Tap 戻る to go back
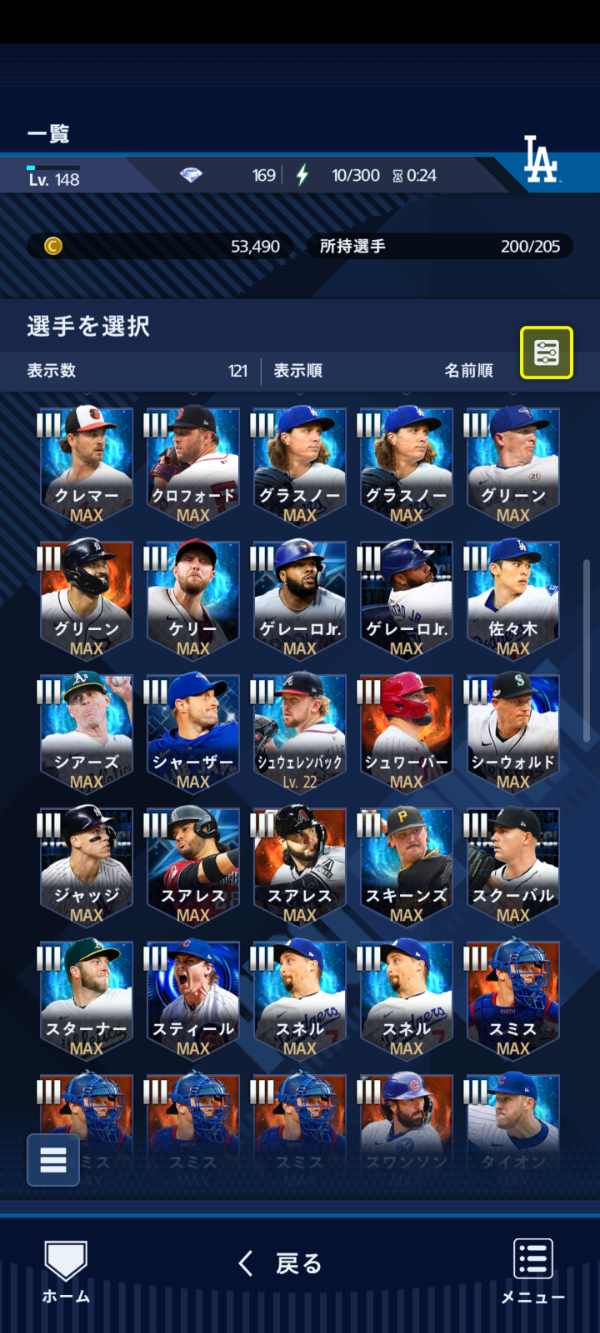The width and height of the screenshot is (600, 1333). coord(280,1264)
